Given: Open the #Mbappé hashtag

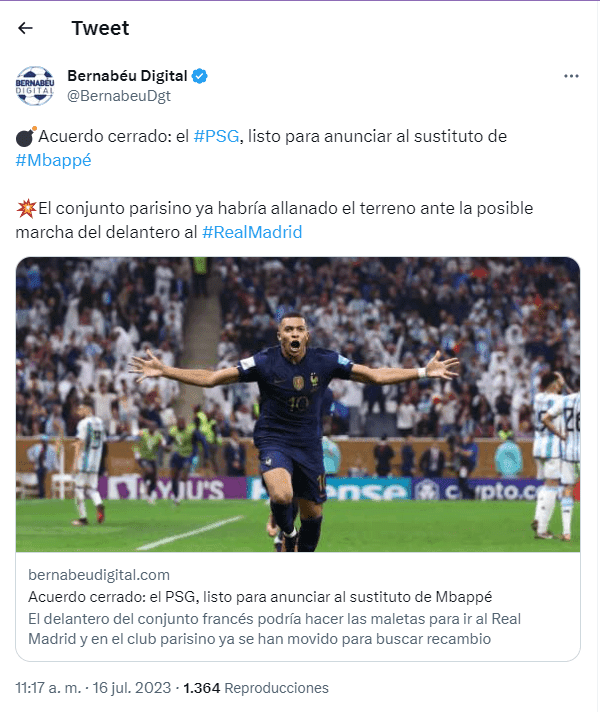Looking at the screenshot, I should click(x=53, y=159).
